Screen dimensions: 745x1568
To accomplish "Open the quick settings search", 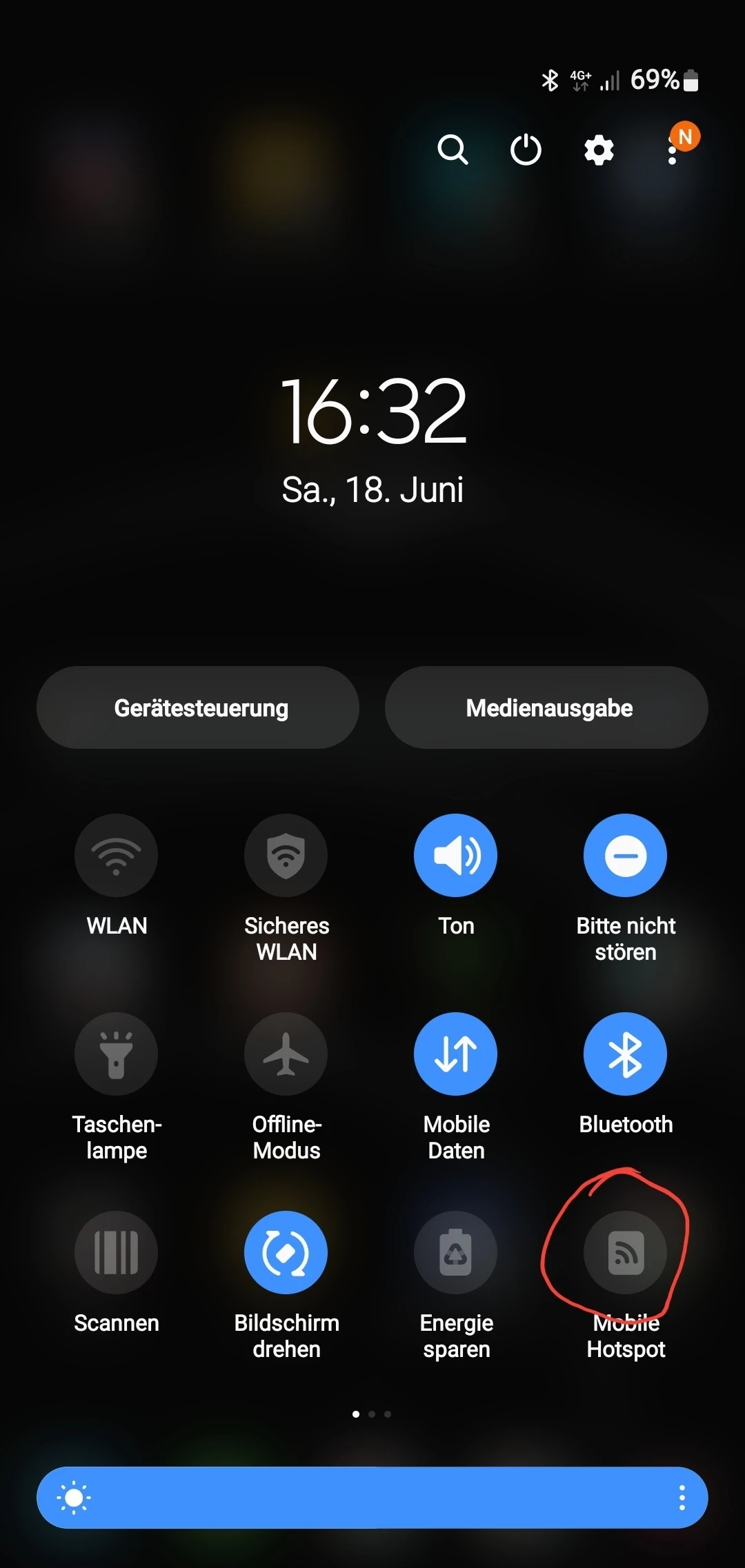I will tap(453, 150).
